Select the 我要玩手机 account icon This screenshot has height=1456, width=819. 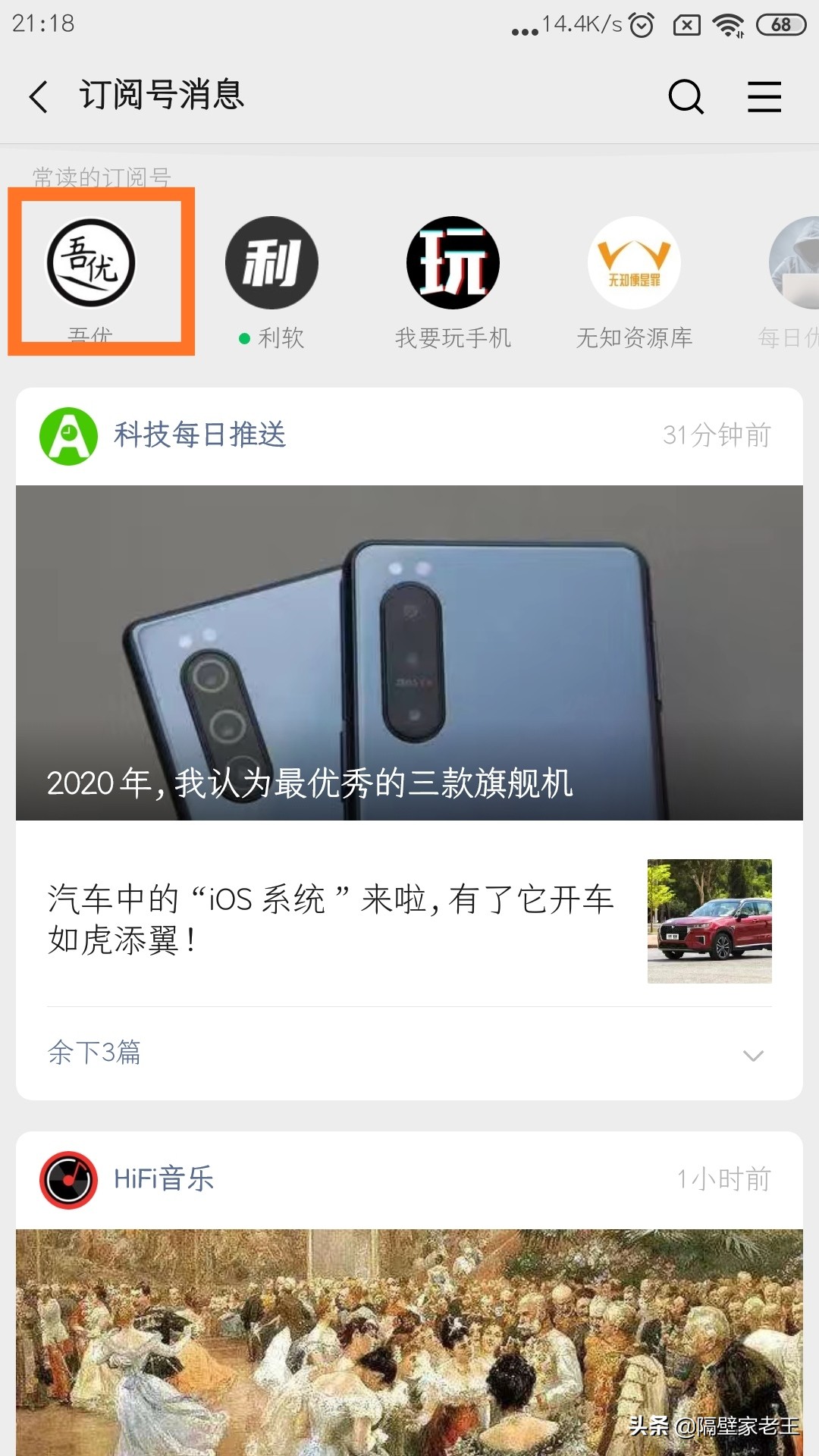(453, 262)
